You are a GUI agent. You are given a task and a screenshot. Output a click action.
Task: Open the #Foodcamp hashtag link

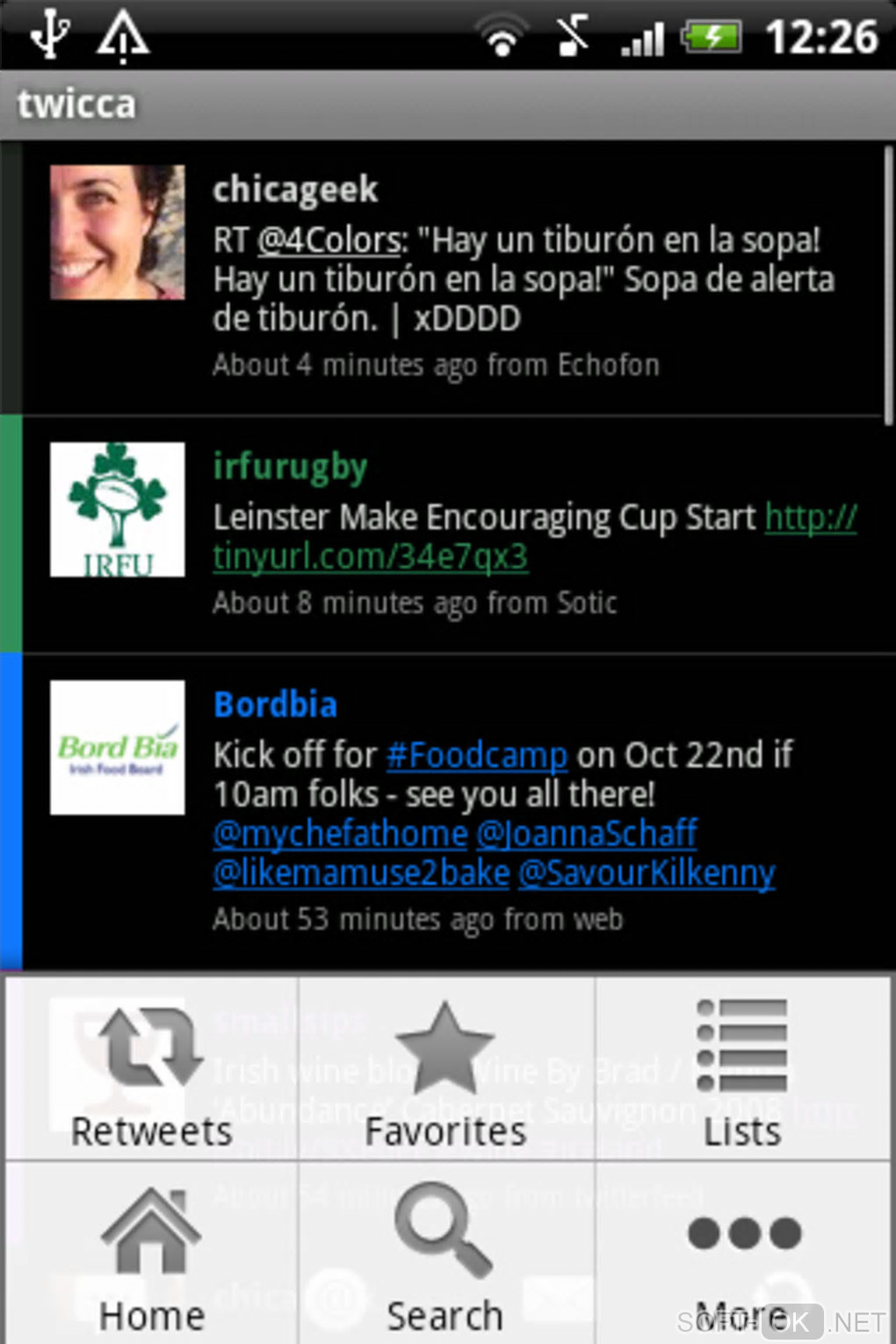(x=477, y=755)
